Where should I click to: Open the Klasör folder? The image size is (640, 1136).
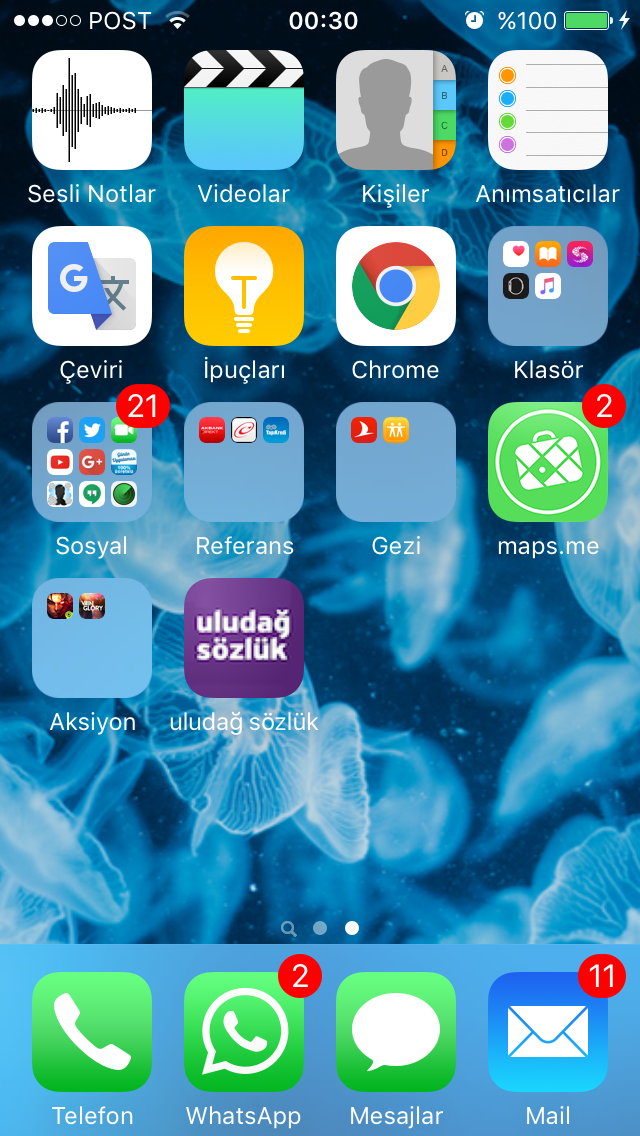(x=548, y=286)
